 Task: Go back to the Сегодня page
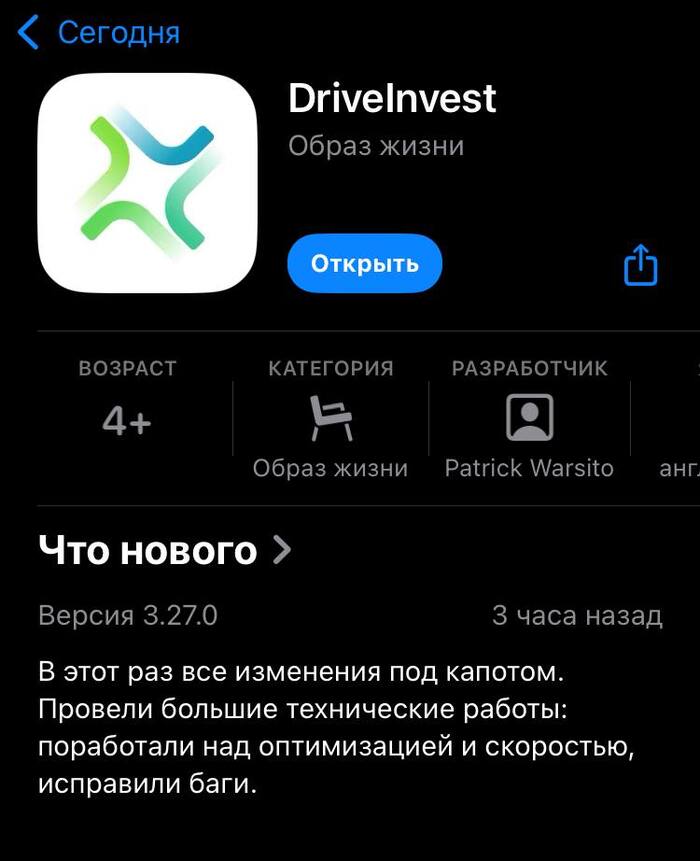[x=98, y=33]
